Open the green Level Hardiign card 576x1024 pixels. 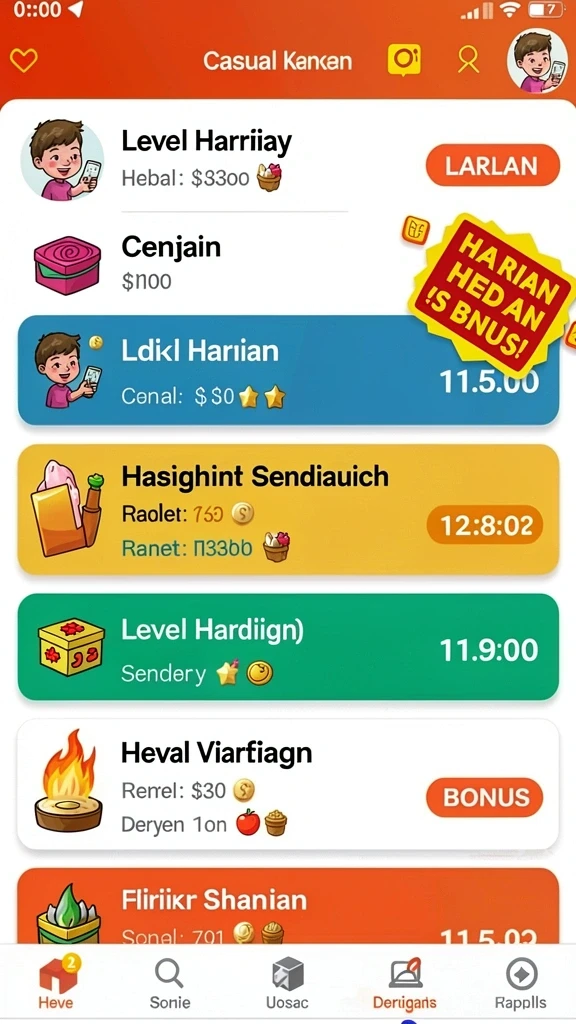click(288, 647)
